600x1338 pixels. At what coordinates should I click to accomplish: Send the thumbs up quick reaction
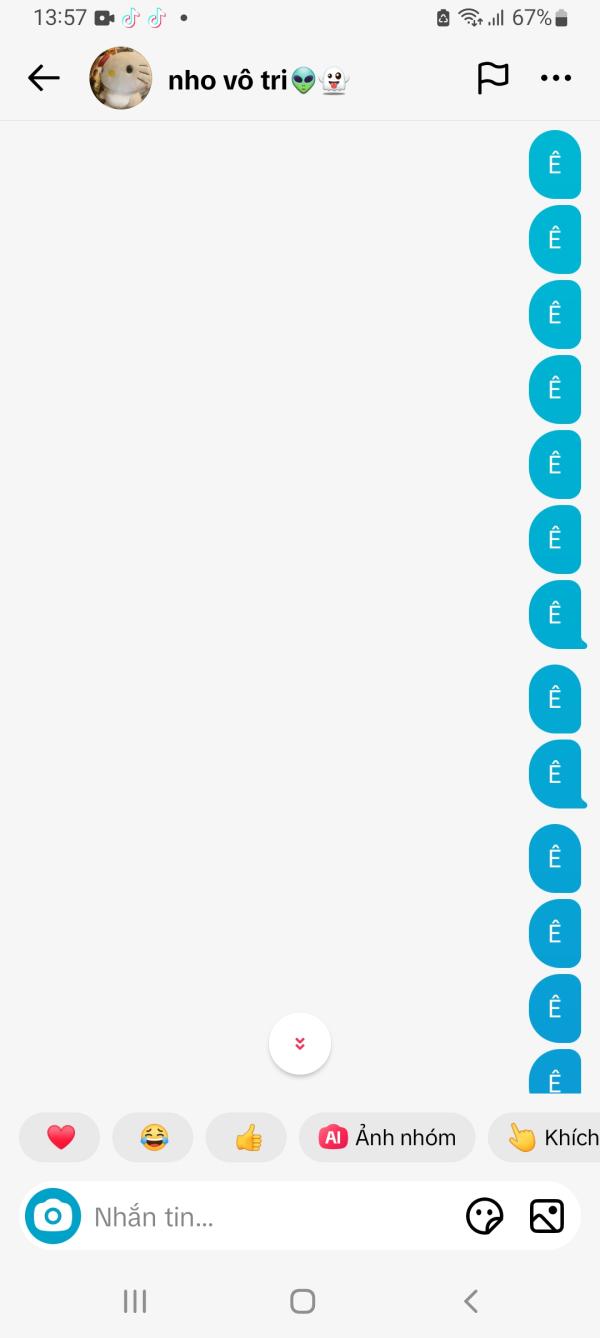coord(247,1137)
